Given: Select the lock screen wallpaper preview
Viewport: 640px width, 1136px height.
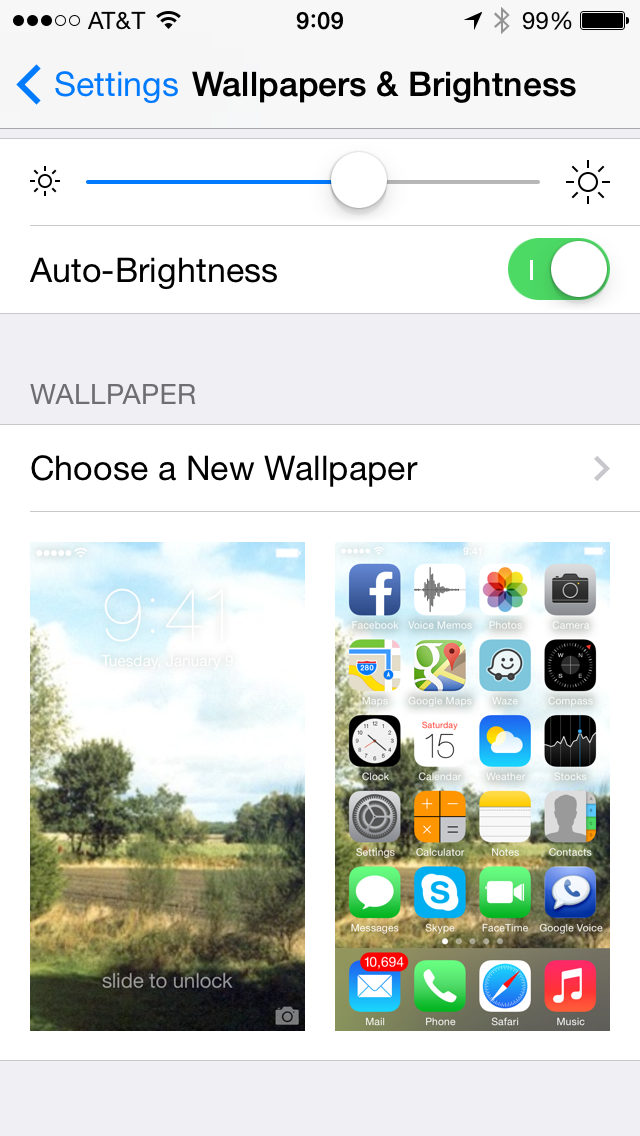Looking at the screenshot, I should [167, 786].
